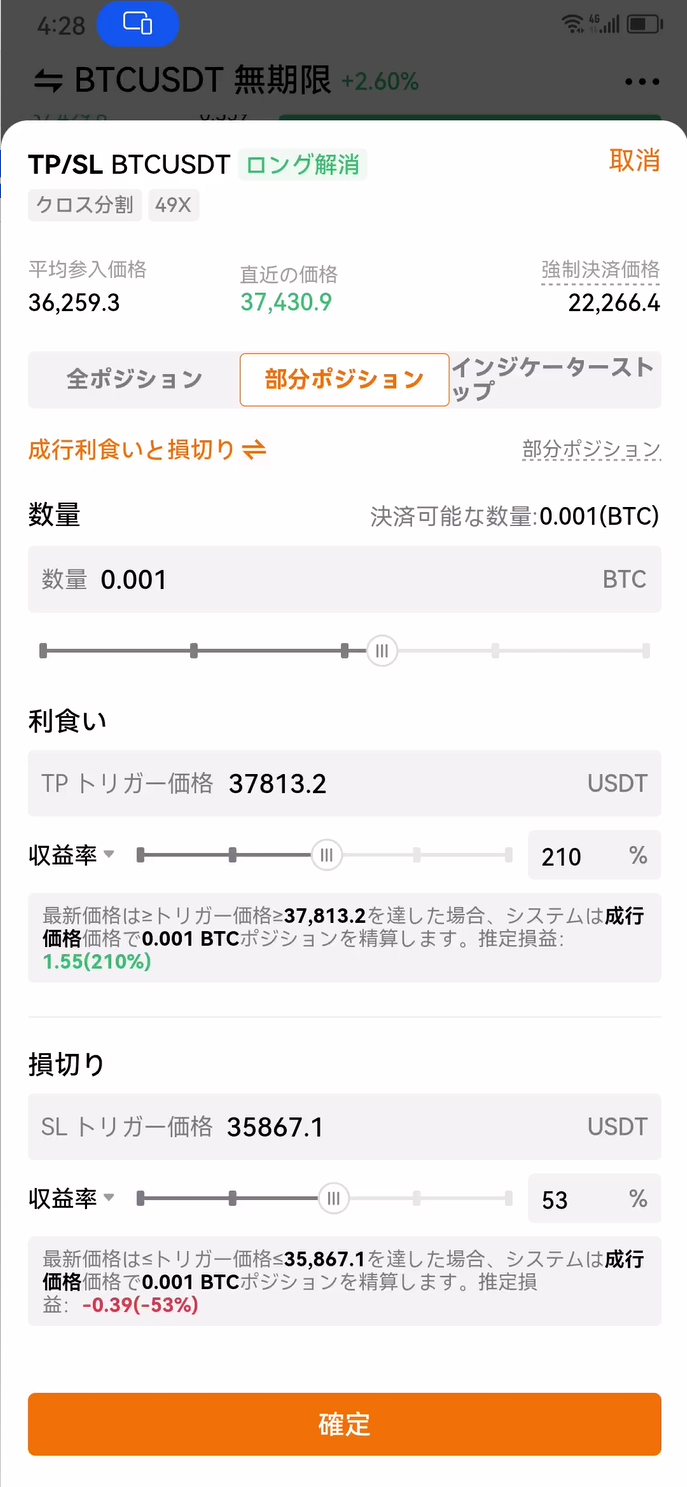The width and height of the screenshot is (687, 1487).
Task: Edit the 210 percent take-profit field
Action: pyautogui.click(x=594, y=856)
